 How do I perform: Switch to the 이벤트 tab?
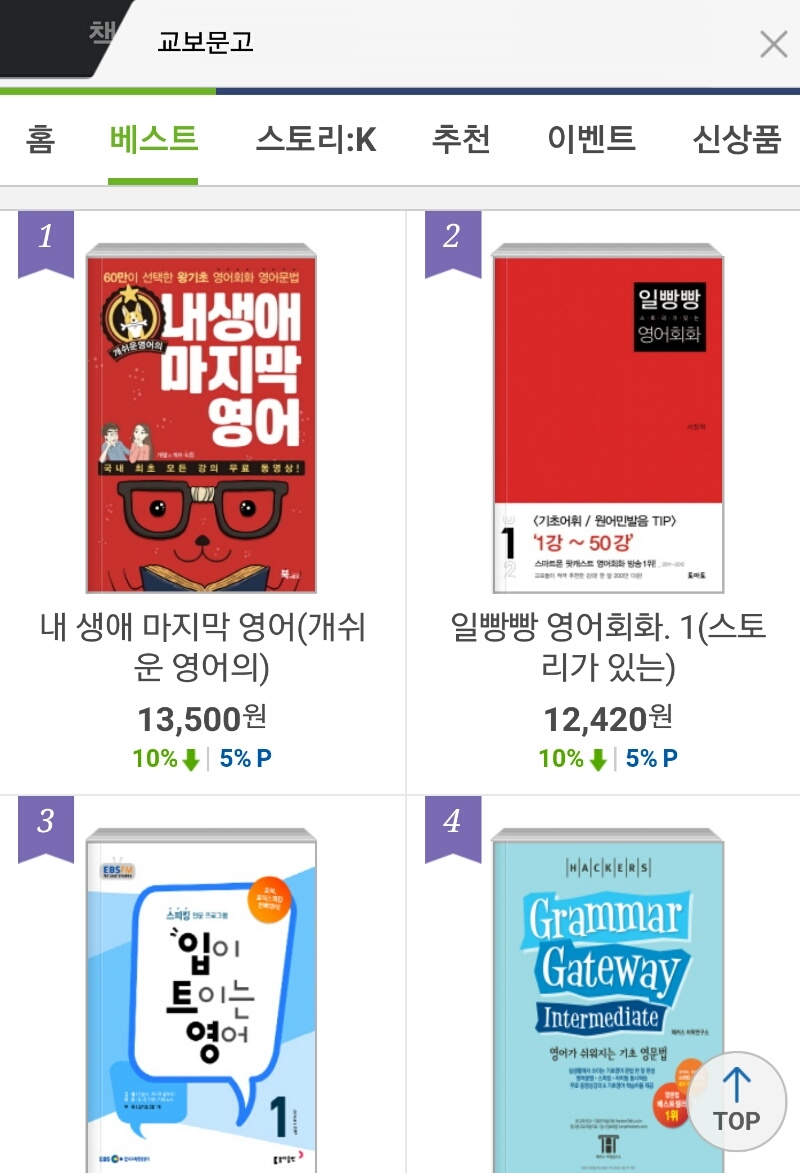591,139
